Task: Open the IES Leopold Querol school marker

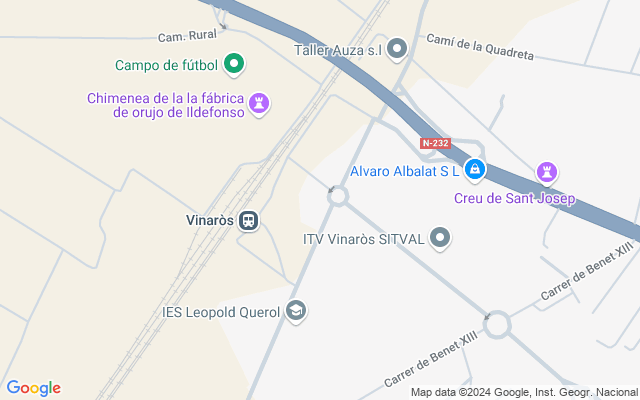Action: [296, 311]
